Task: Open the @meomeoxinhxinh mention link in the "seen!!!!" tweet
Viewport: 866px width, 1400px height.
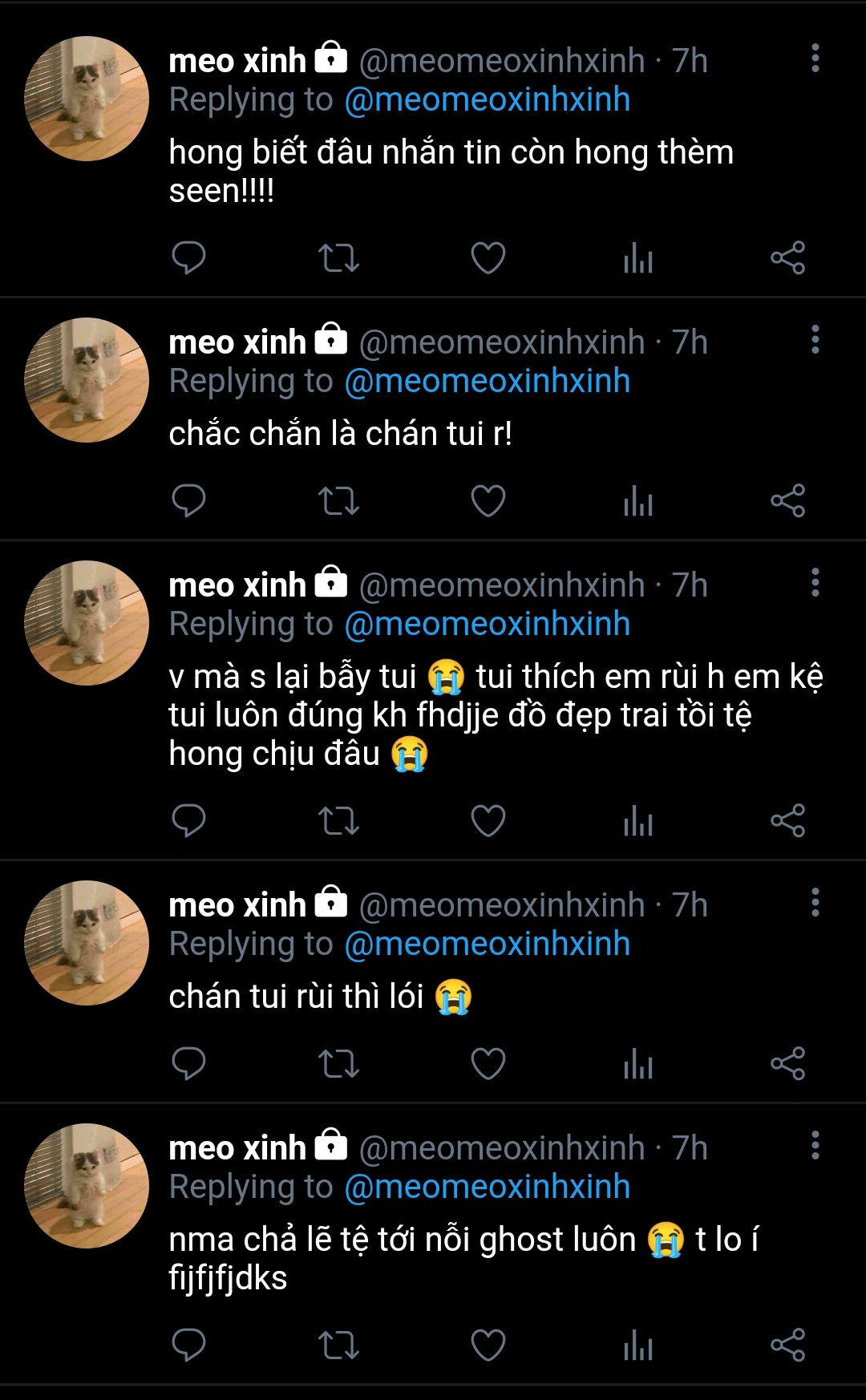Action: [488, 99]
